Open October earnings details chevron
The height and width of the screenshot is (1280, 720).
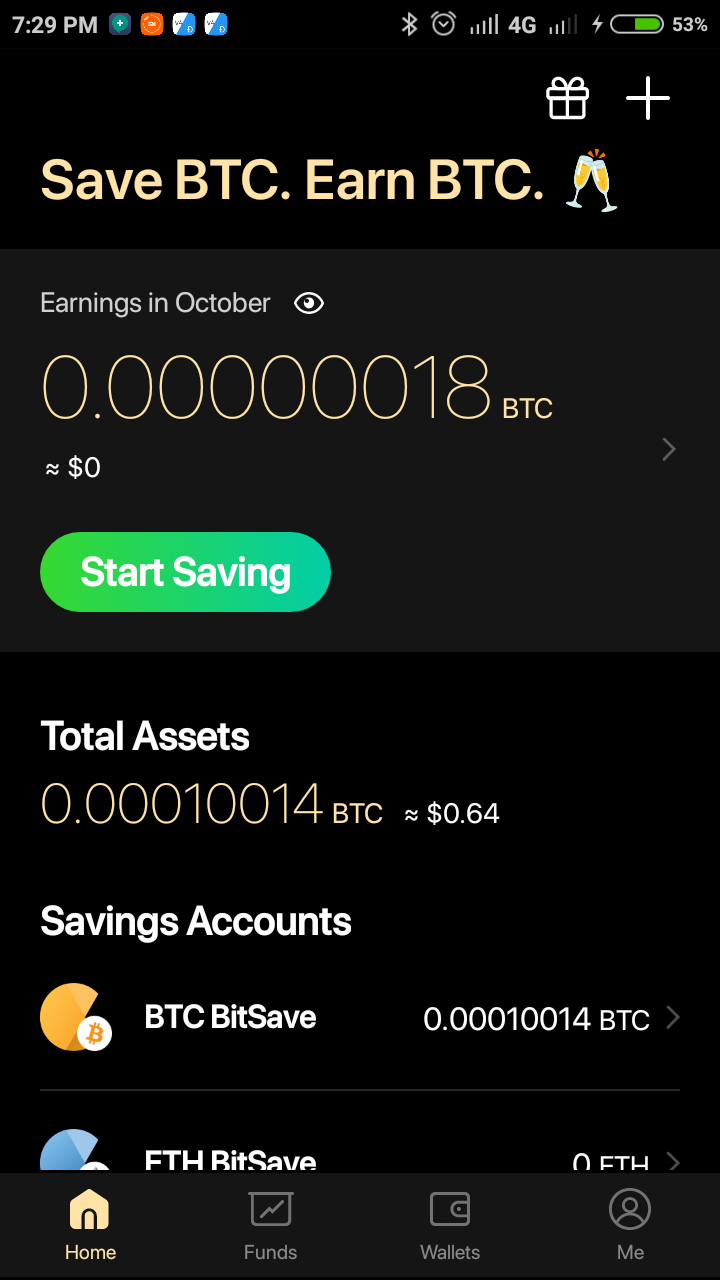pos(669,450)
